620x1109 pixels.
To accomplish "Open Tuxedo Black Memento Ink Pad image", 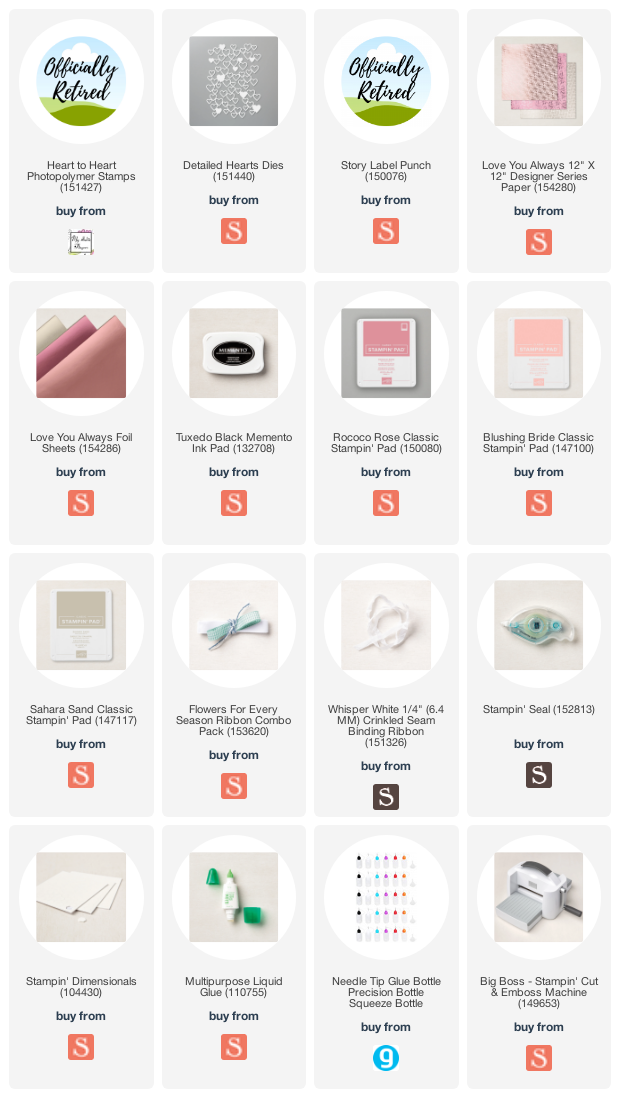I will tap(233, 353).
